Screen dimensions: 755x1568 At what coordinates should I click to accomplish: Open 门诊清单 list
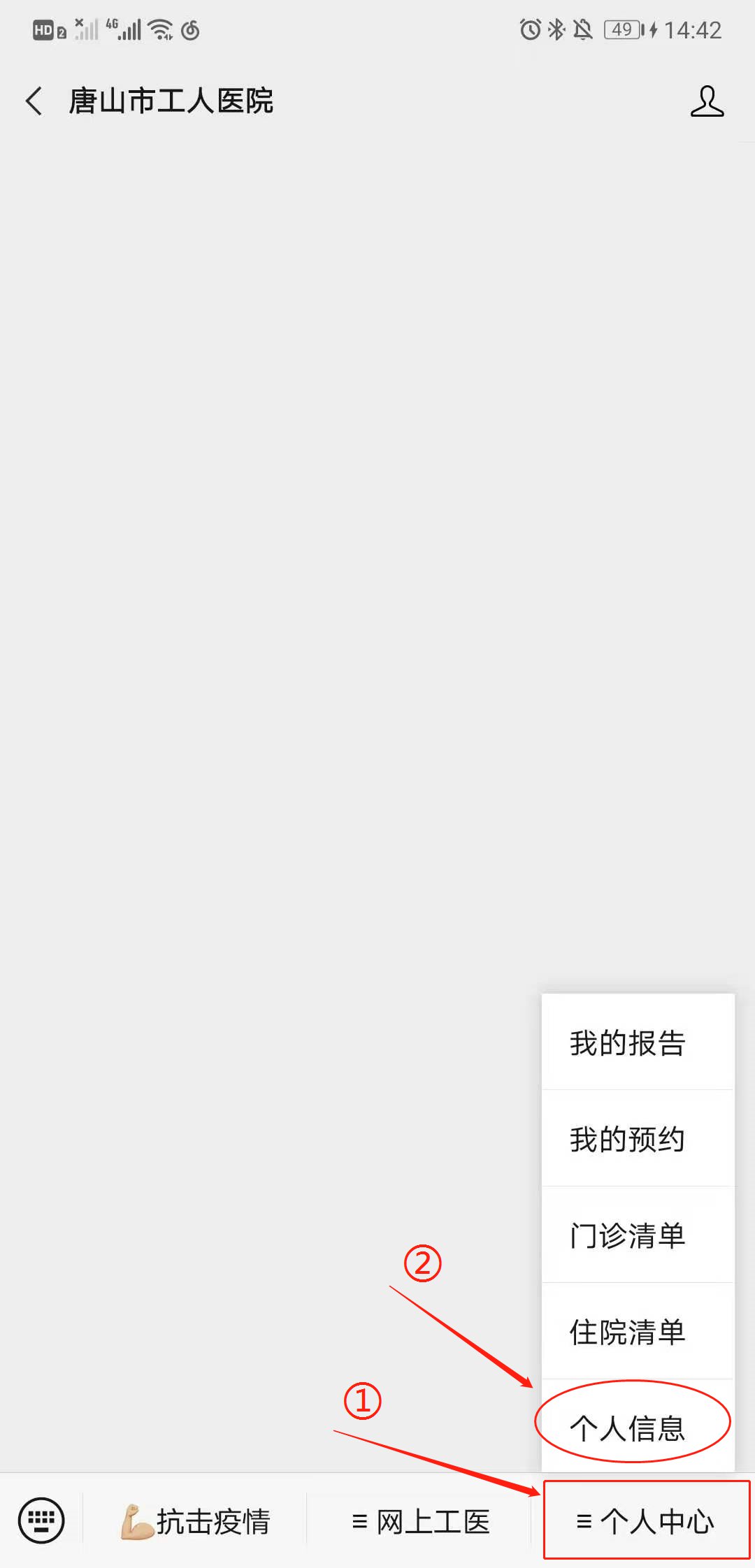pyautogui.click(x=627, y=1235)
